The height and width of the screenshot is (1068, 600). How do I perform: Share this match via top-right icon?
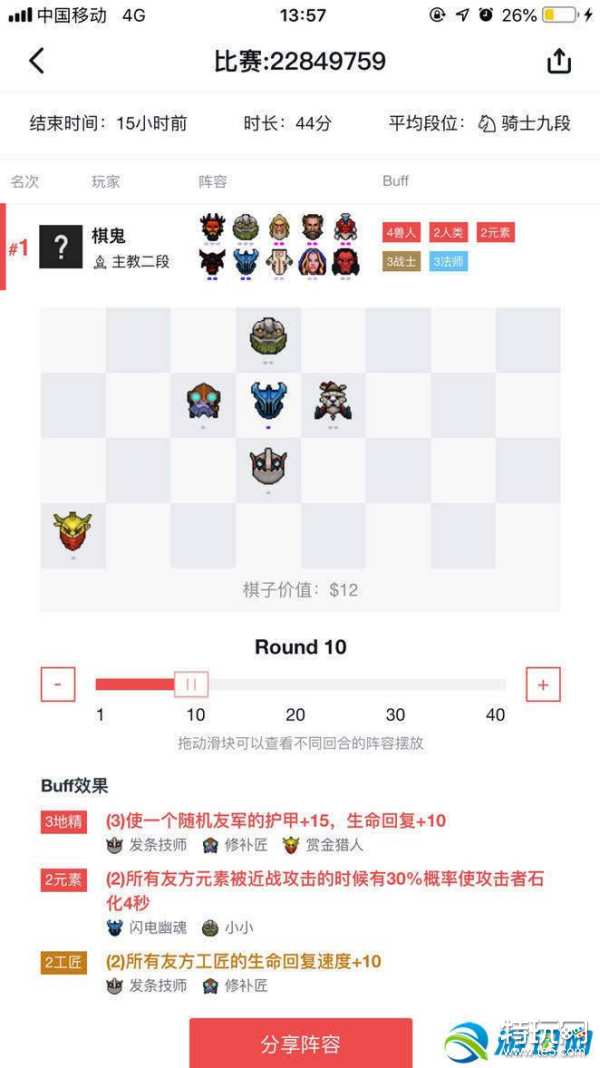(559, 61)
